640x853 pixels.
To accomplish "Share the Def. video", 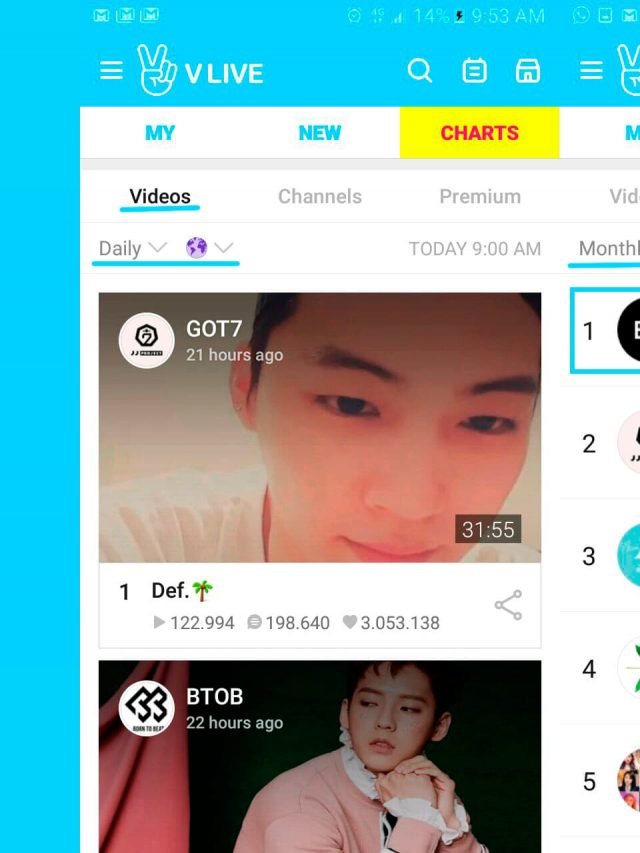I will 508,605.
